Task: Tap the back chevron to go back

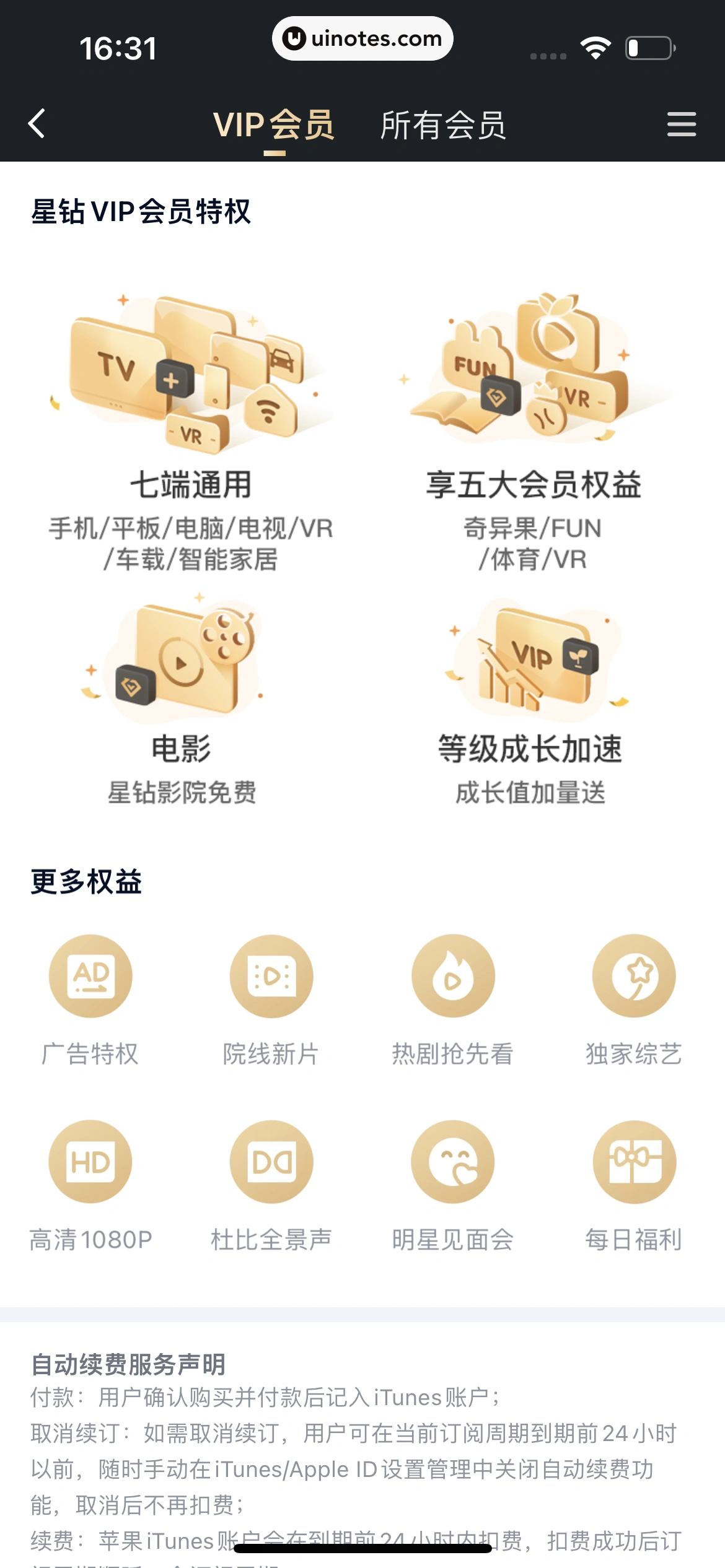Action: (x=35, y=124)
